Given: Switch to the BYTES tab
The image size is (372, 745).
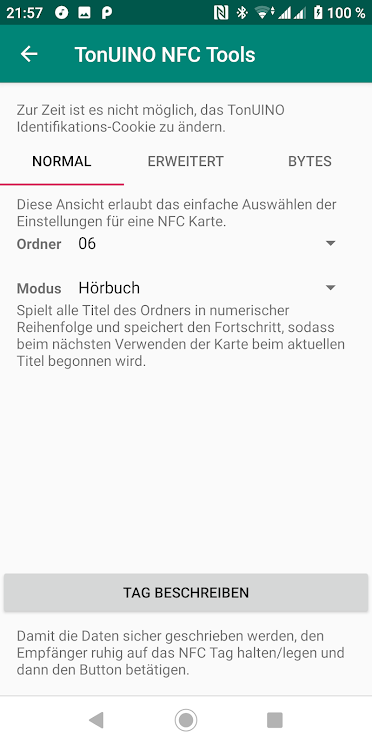Looking at the screenshot, I should coord(310,162).
